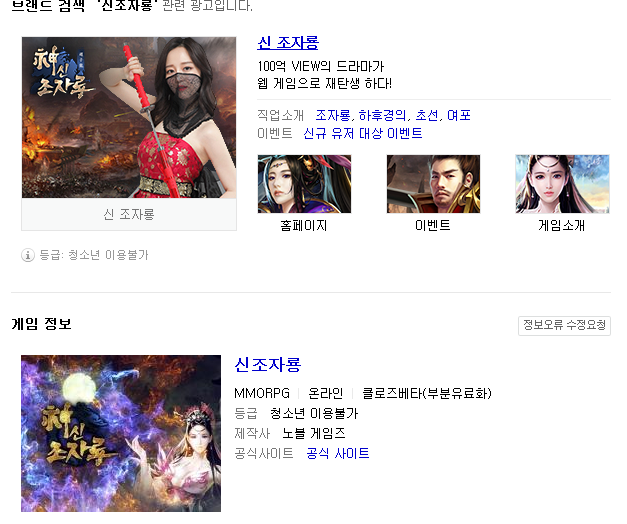The image size is (627, 524).
Task: Open the 게임소개 thumbnail
Action: click(x=561, y=184)
